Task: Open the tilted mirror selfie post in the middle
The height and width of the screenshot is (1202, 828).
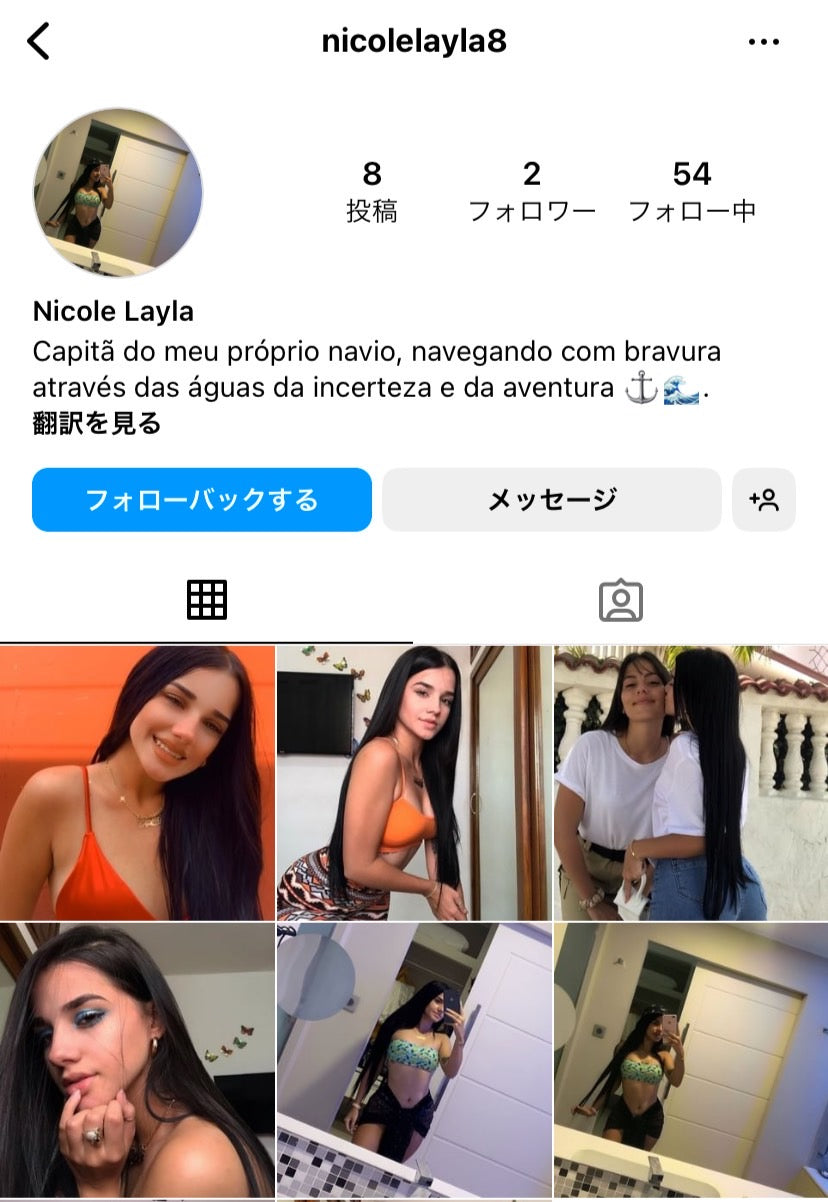Action: [413, 1060]
